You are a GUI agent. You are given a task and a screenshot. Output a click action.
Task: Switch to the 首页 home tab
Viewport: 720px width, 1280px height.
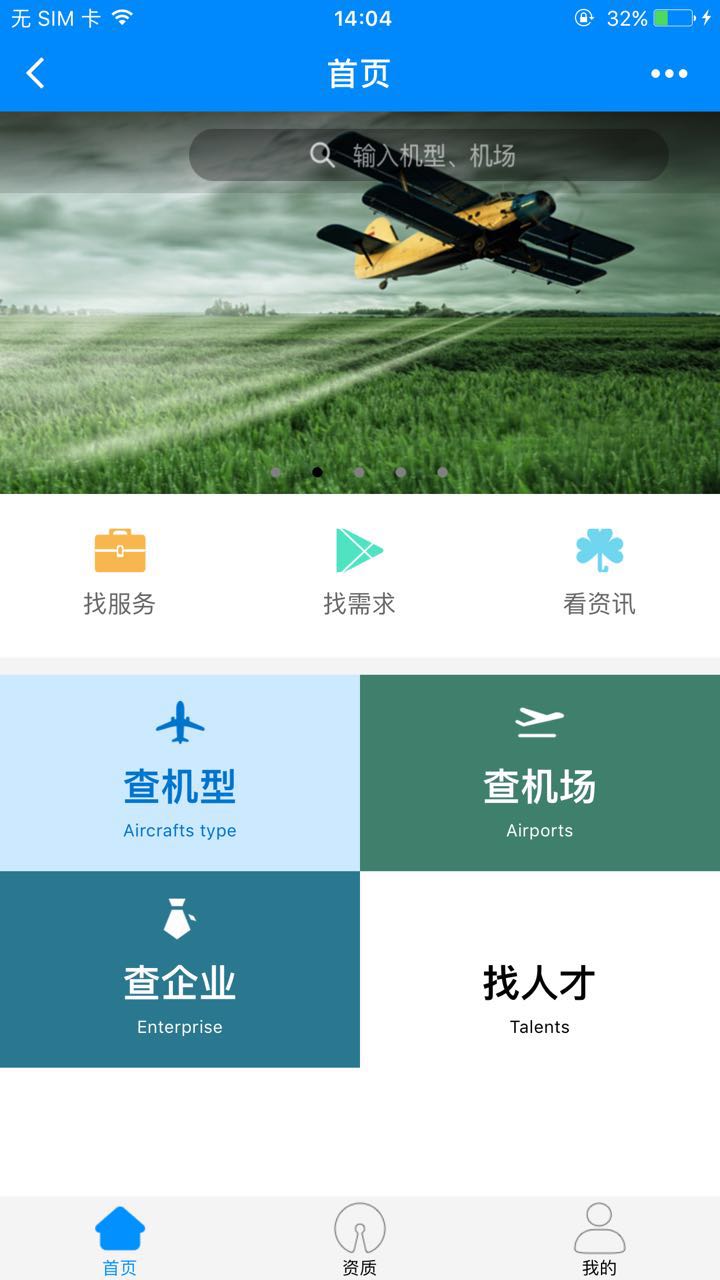[x=120, y=1240]
